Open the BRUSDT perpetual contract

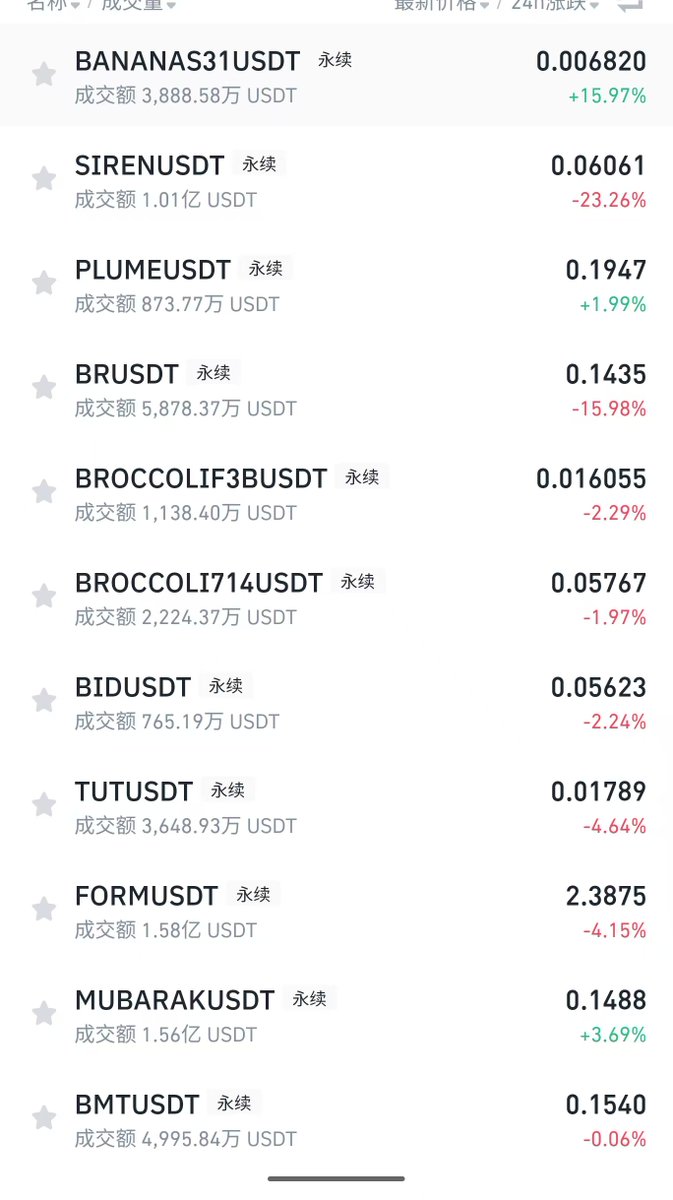point(127,374)
